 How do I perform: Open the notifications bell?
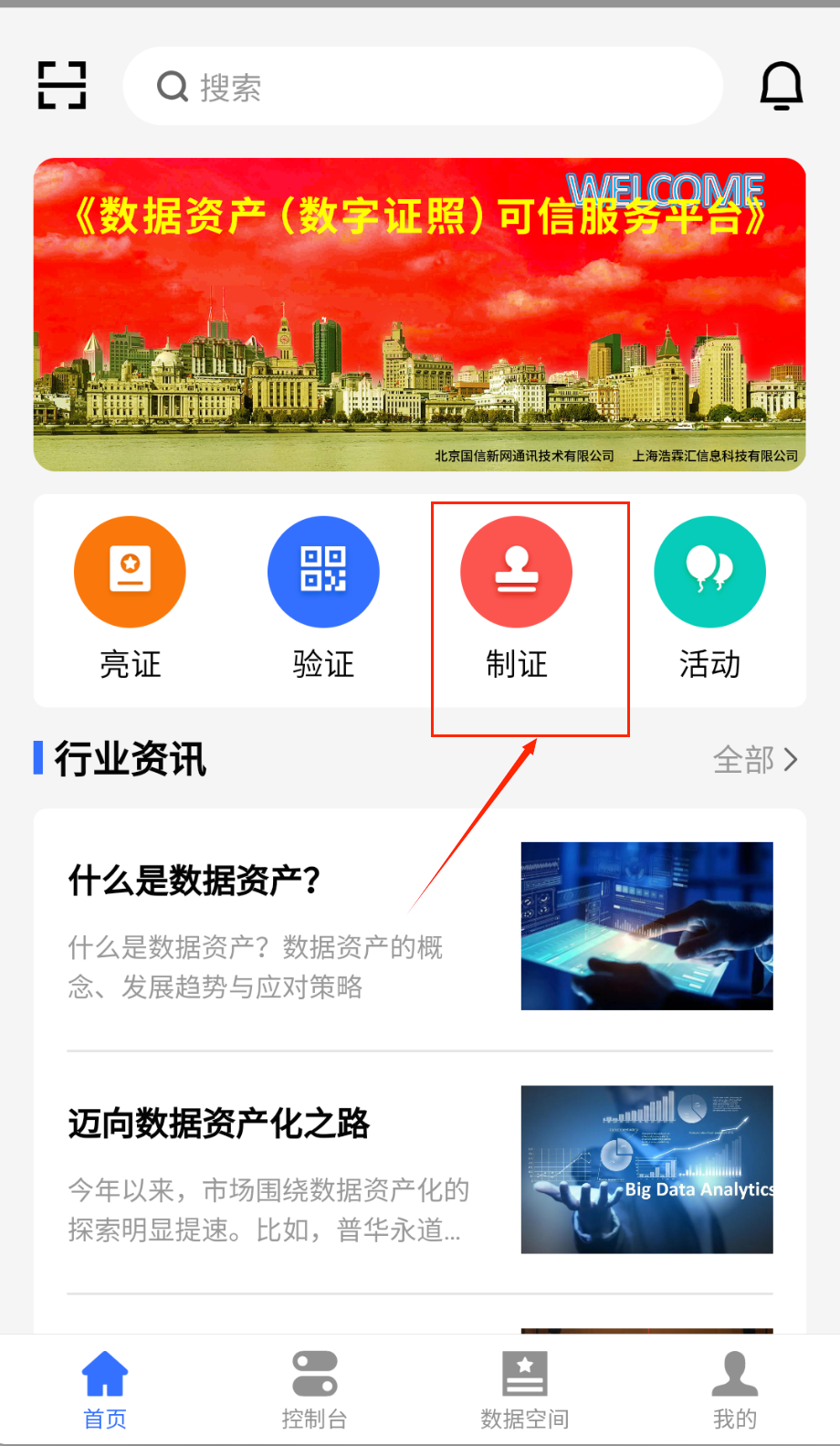pyautogui.click(x=781, y=87)
